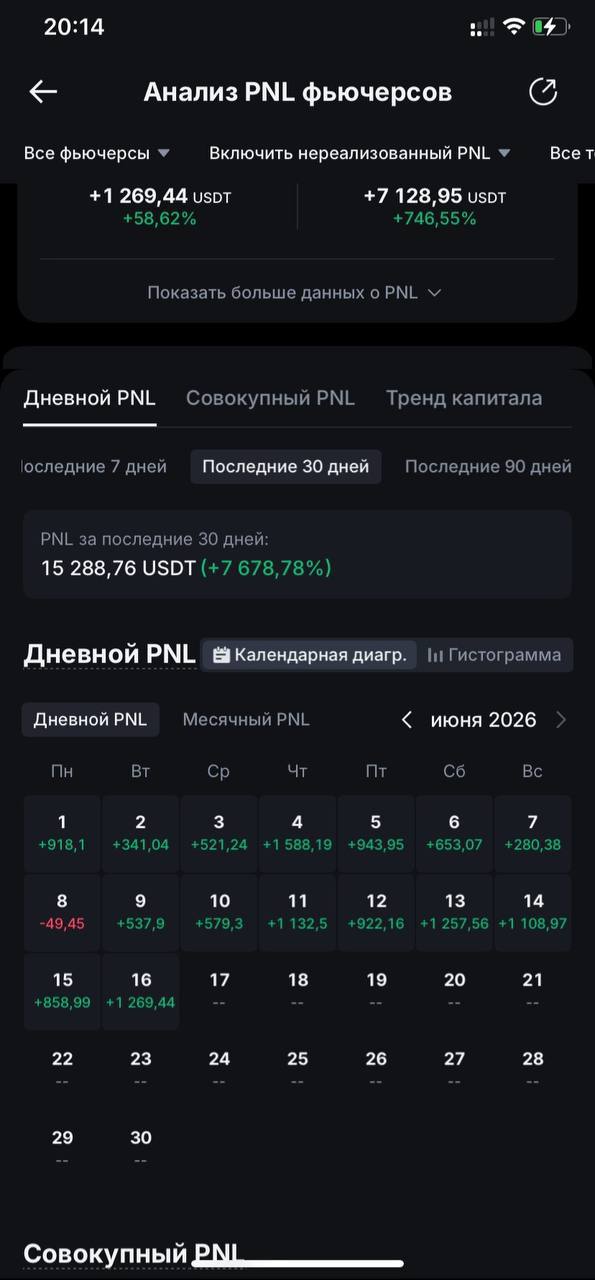Tap the share icon in the header
The width and height of the screenshot is (595, 1280).
point(542,92)
